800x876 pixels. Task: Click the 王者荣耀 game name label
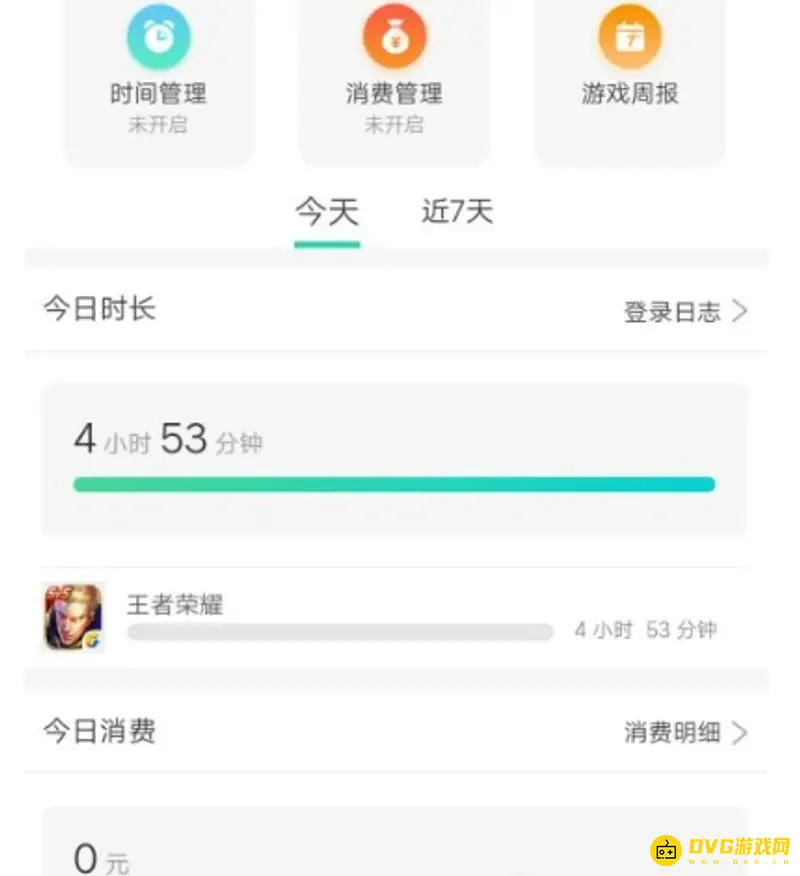pyautogui.click(x=177, y=604)
